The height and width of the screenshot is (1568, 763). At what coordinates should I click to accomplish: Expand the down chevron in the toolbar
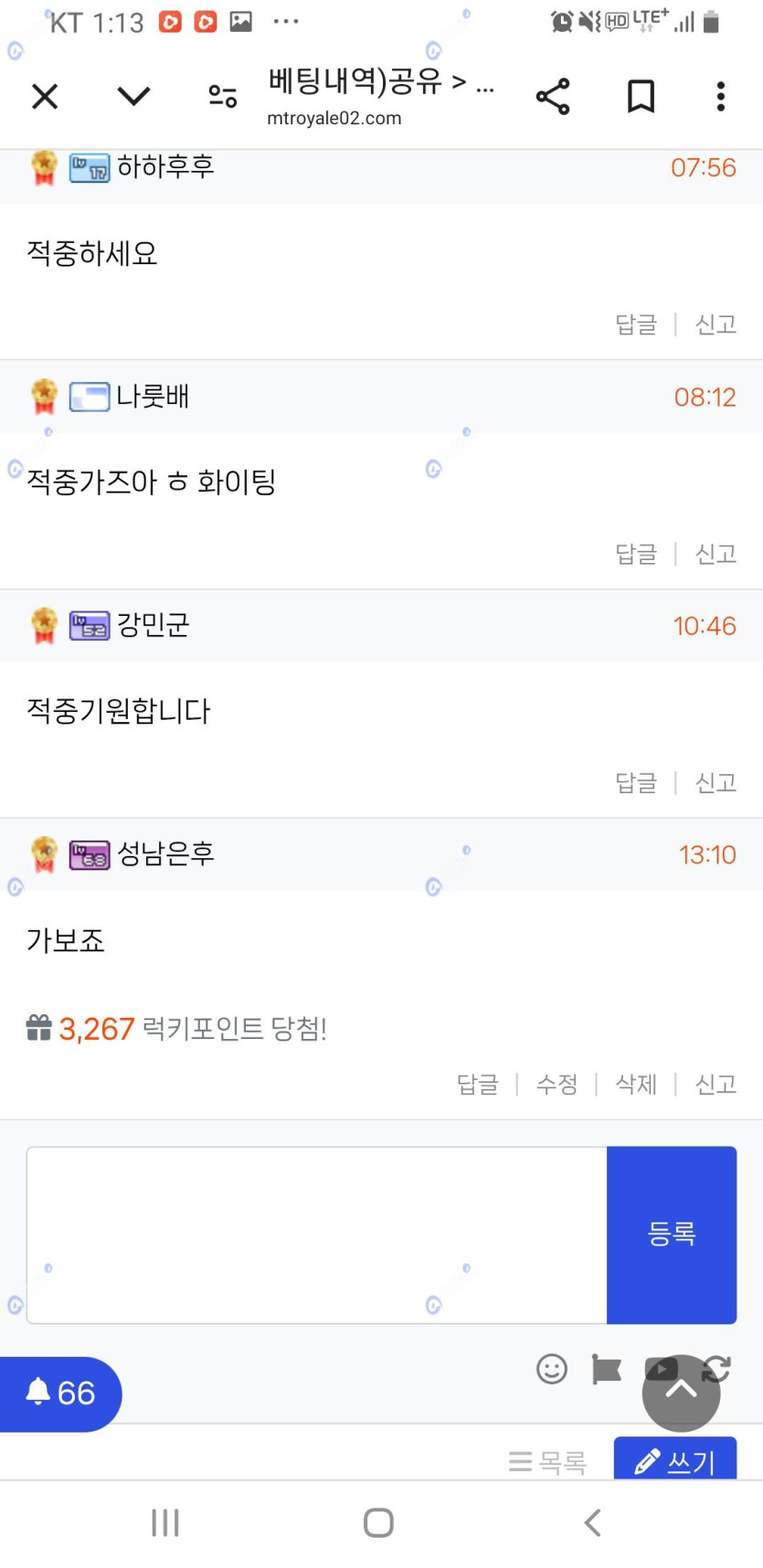[133, 96]
